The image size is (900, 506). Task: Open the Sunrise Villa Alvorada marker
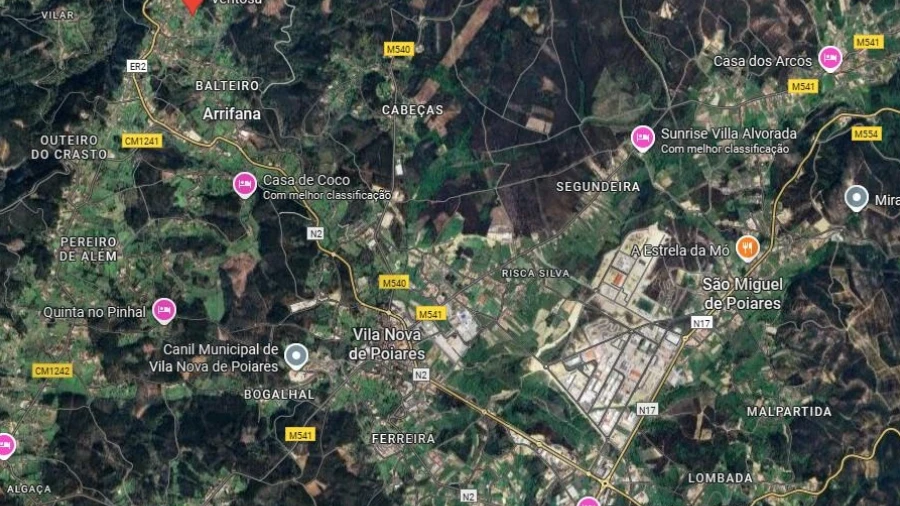tap(643, 137)
